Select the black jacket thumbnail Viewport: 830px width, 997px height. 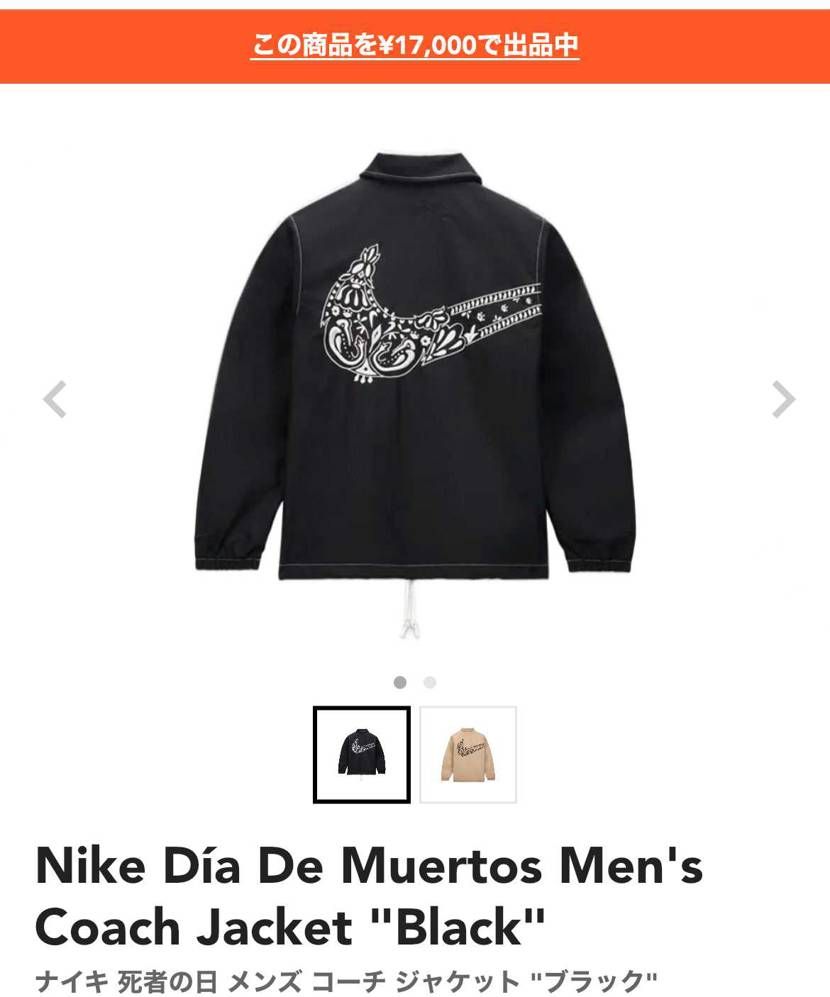(361, 754)
